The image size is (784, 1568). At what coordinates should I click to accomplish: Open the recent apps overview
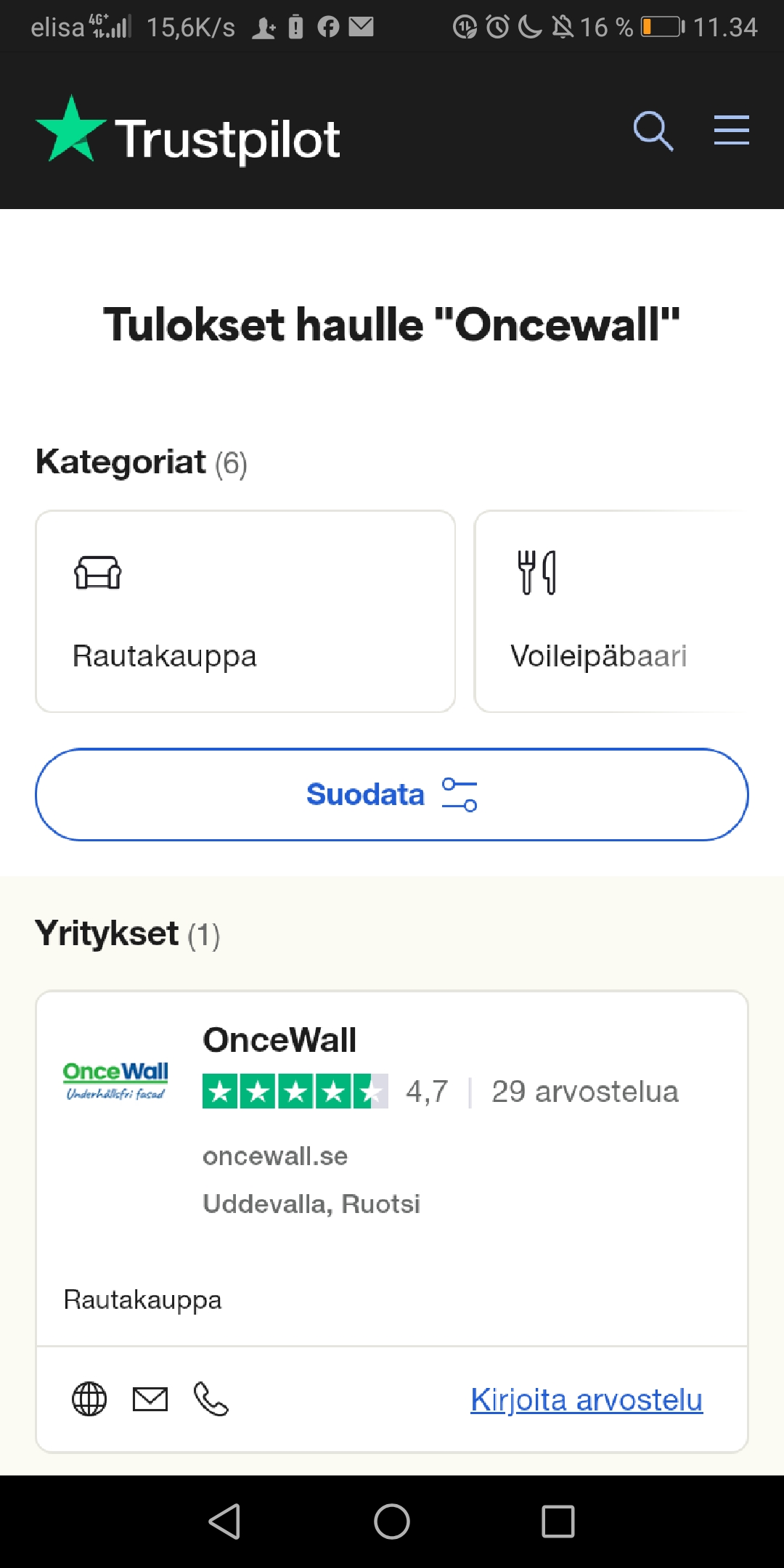558,1521
